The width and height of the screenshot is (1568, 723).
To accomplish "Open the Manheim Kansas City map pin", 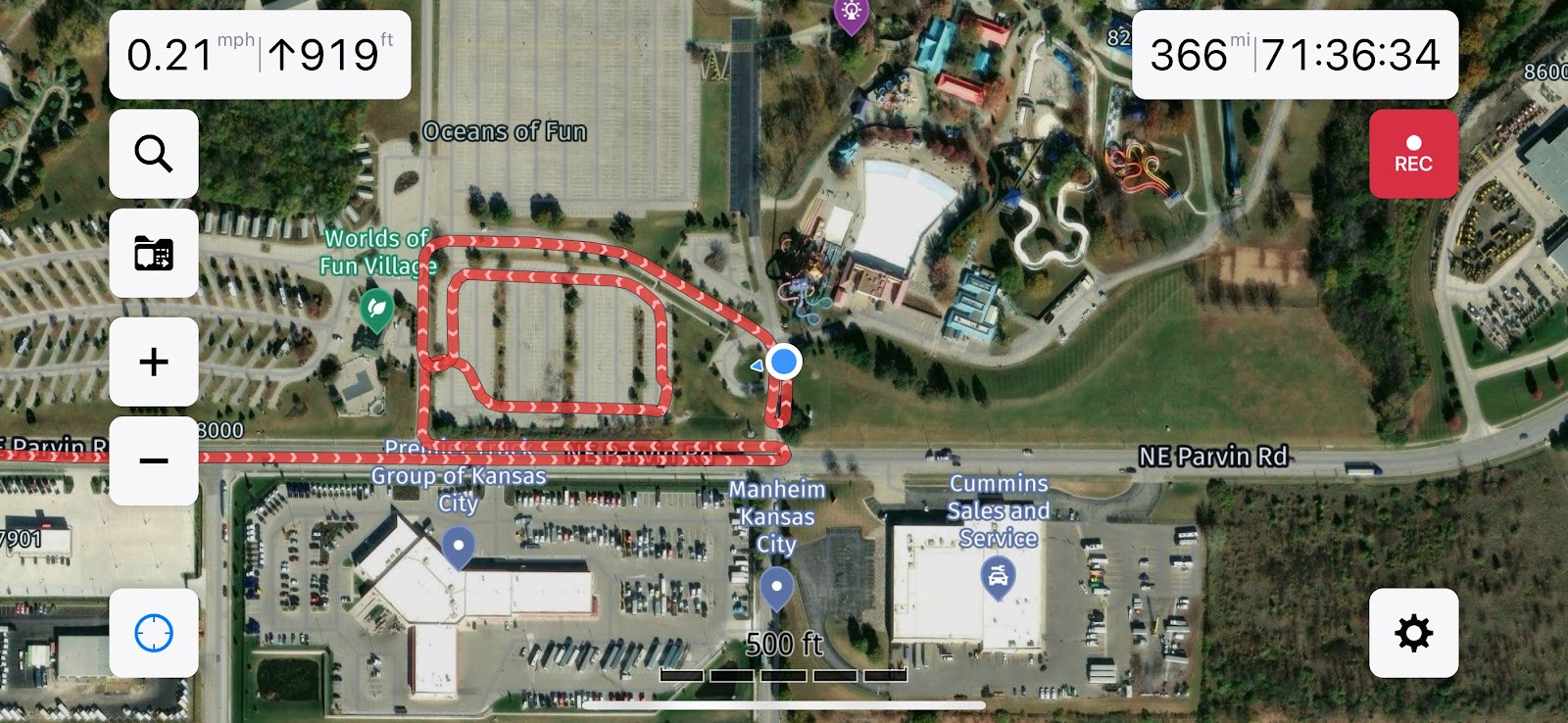I will (x=776, y=587).
